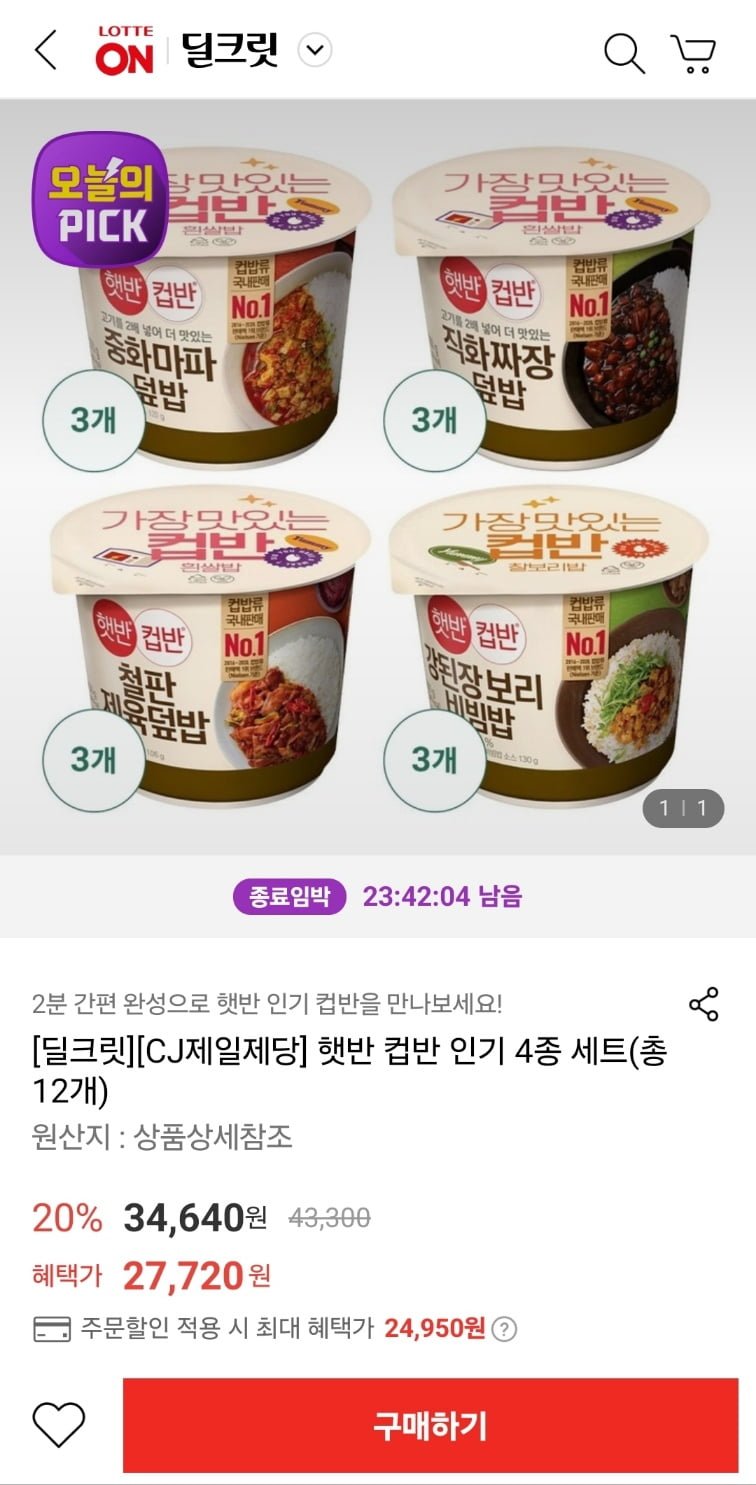The width and height of the screenshot is (756, 1485).
Task: Open the search magnifier
Action: pos(624,52)
